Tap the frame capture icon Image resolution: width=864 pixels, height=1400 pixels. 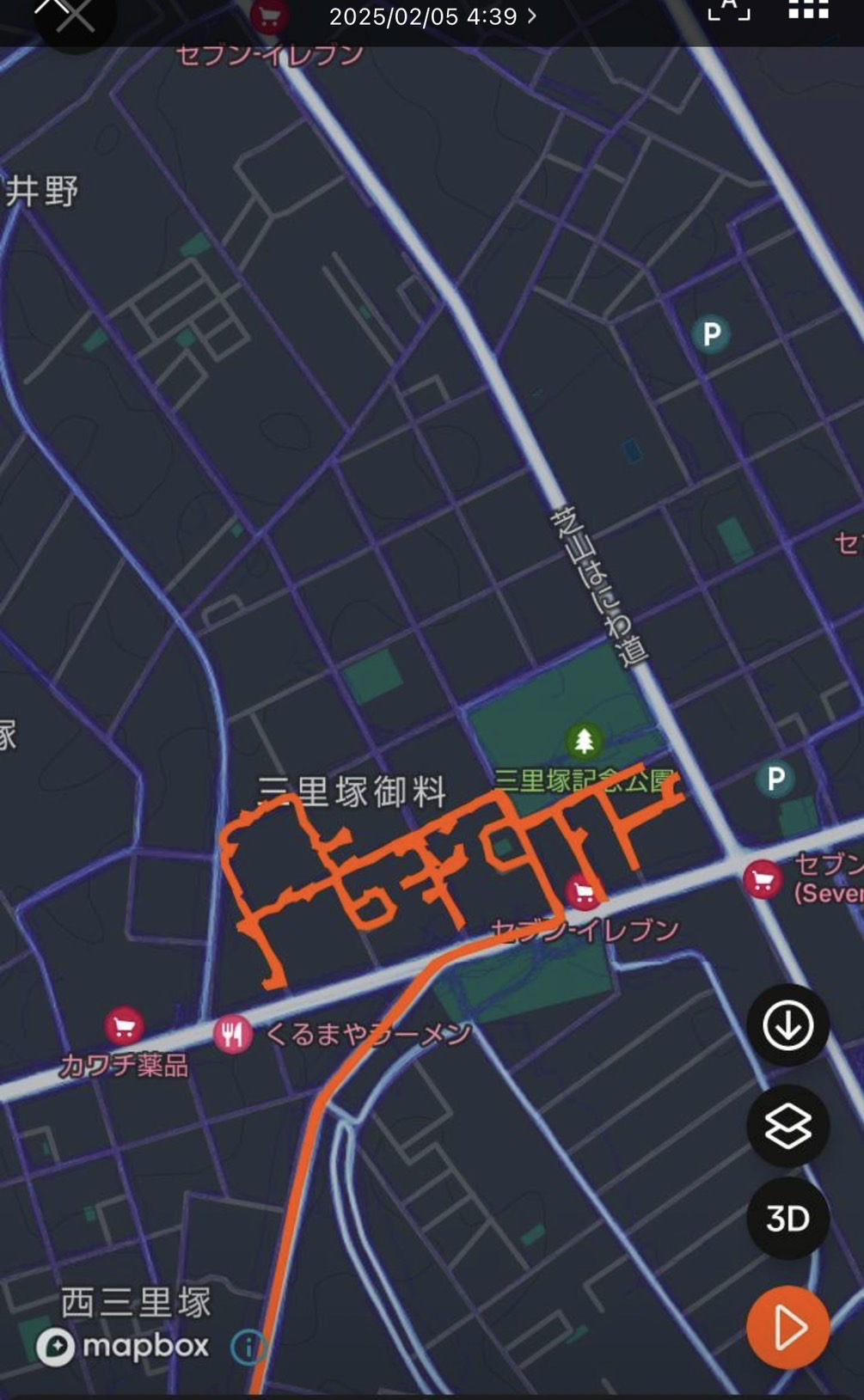click(728, 9)
